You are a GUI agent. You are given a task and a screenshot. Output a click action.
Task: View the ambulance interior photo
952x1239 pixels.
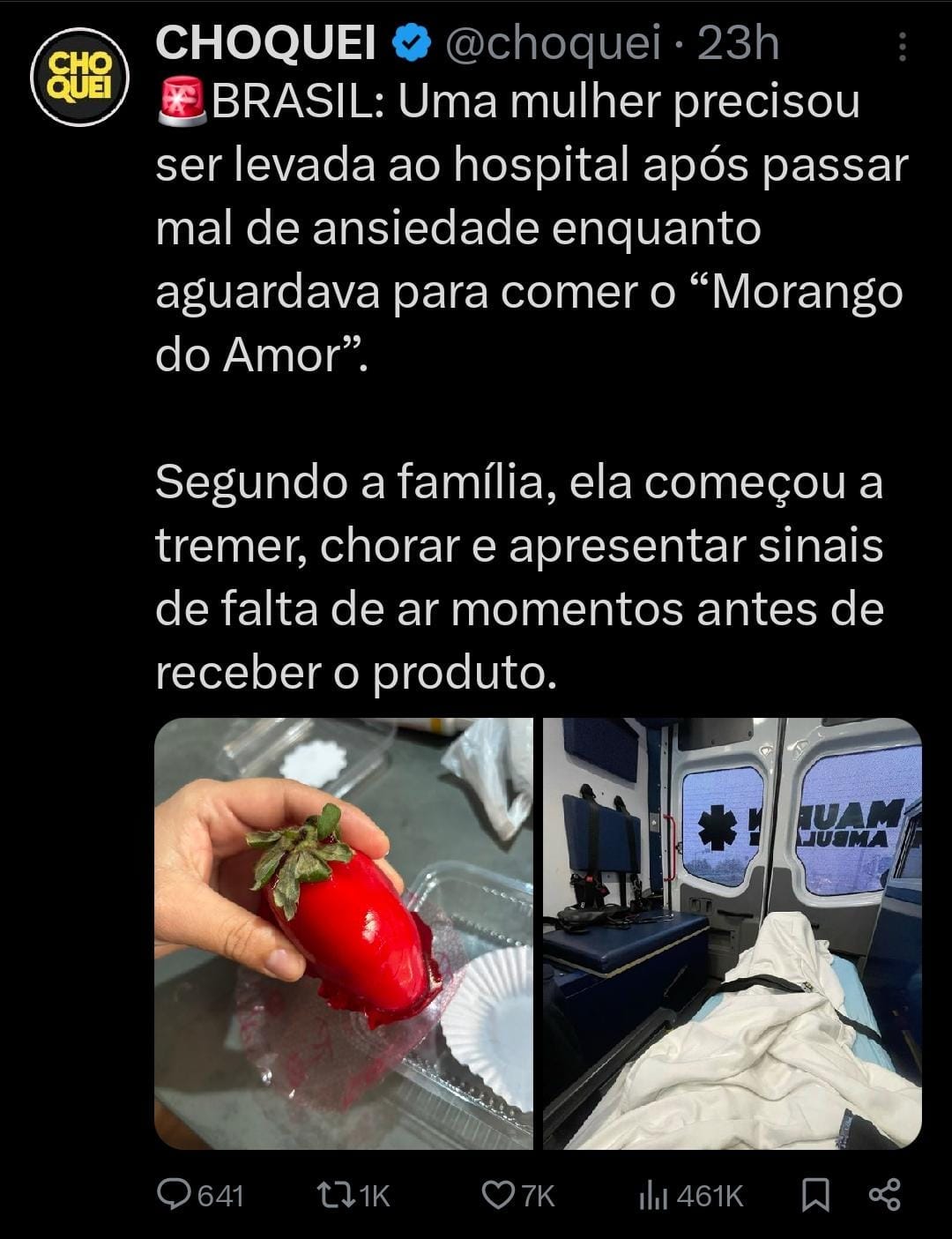point(733,933)
